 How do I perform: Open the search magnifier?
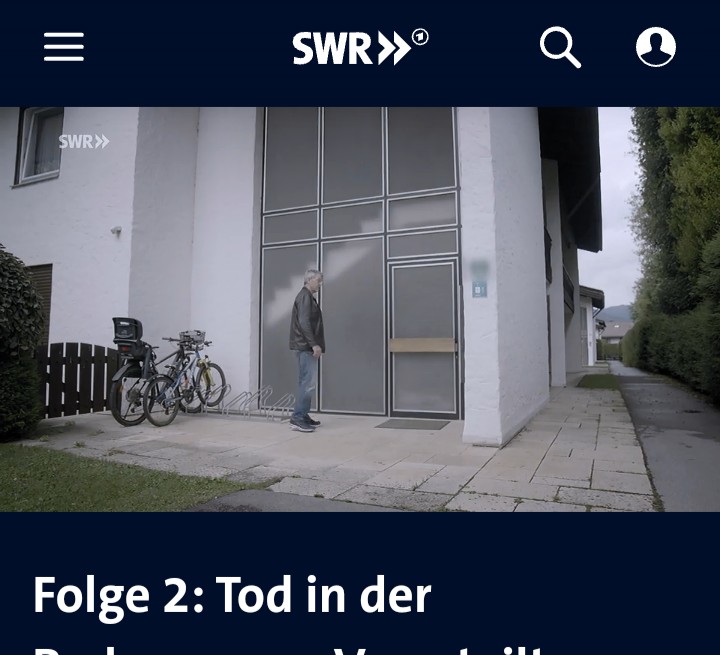click(560, 47)
